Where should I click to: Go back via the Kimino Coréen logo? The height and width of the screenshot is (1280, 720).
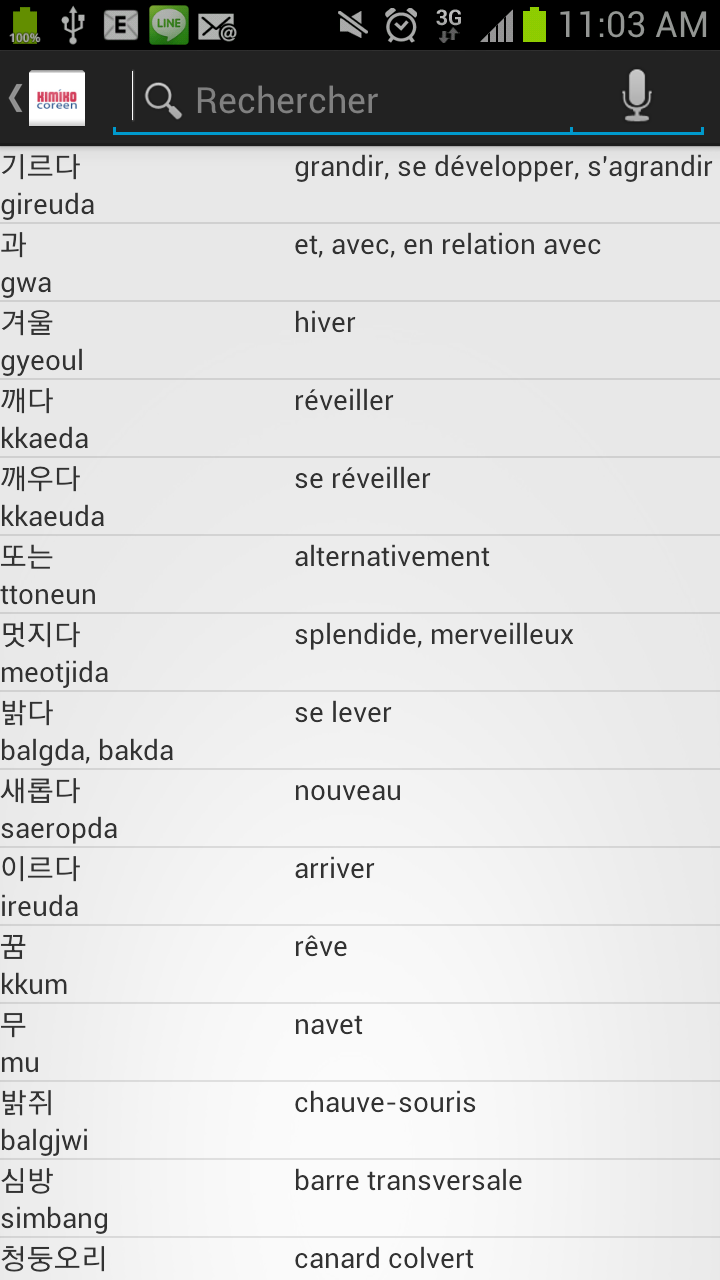tap(50, 98)
